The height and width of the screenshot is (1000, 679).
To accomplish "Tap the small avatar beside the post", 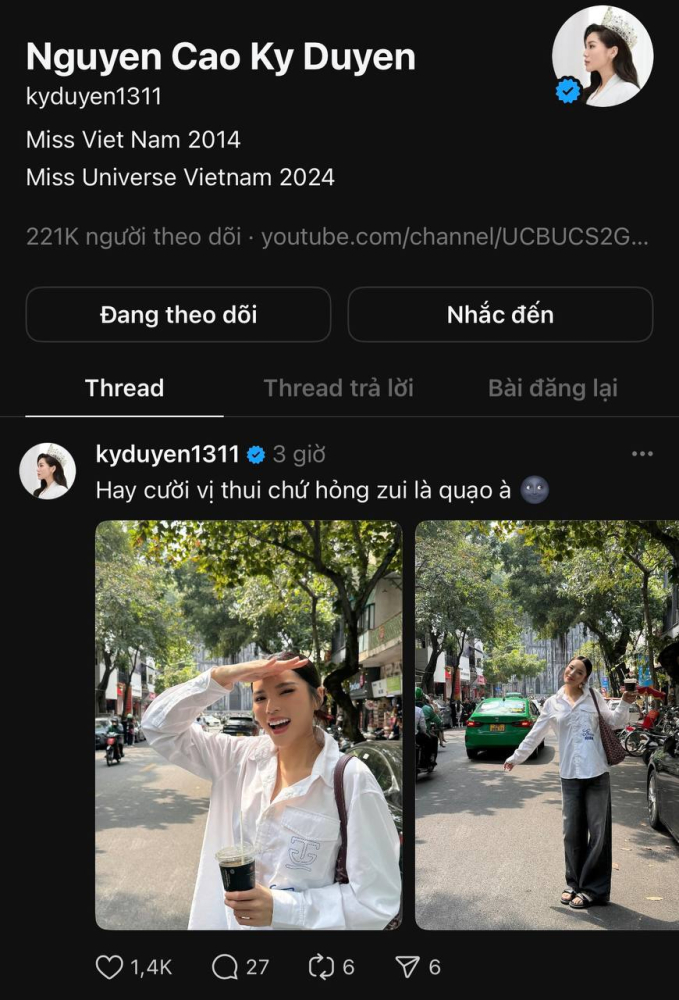I will pos(48,471).
